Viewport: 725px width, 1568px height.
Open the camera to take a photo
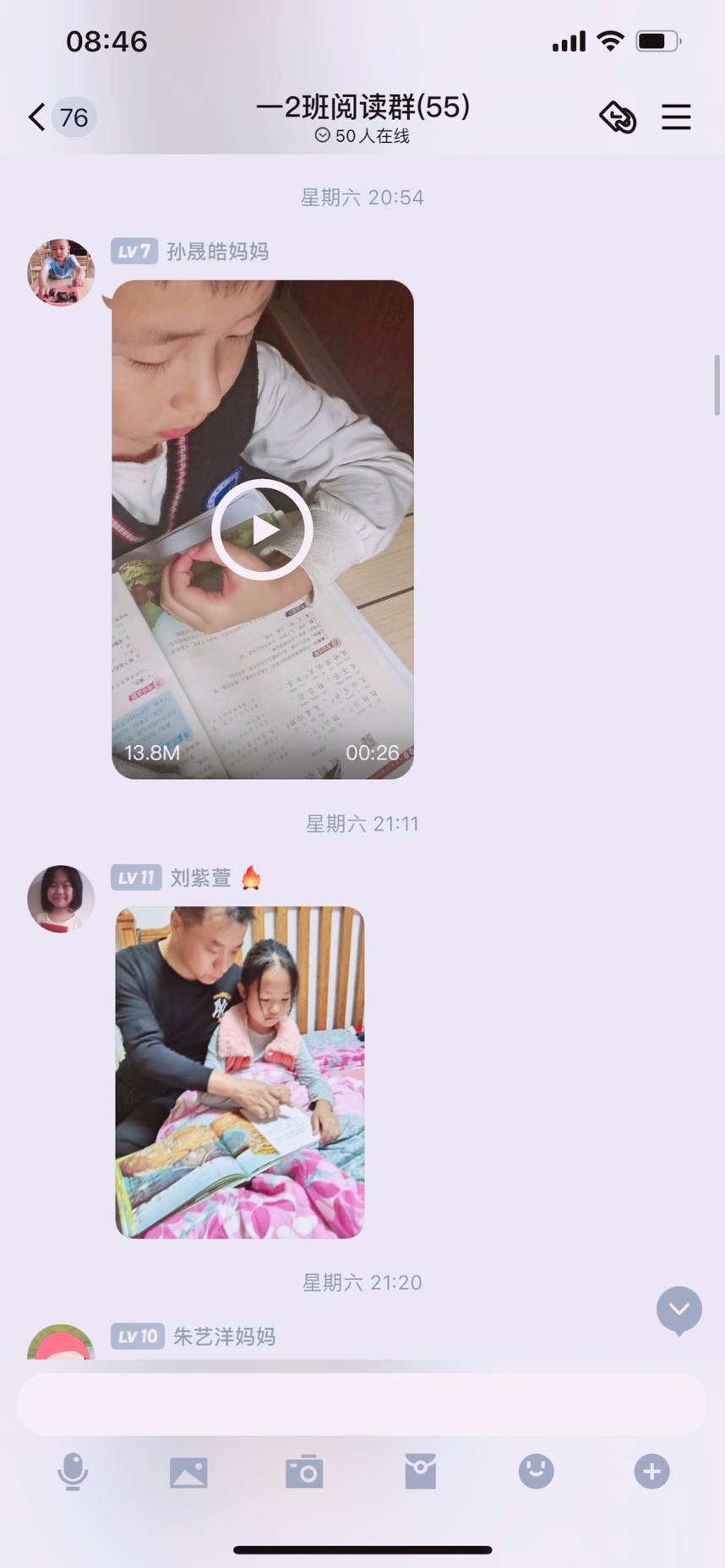[304, 1472]
